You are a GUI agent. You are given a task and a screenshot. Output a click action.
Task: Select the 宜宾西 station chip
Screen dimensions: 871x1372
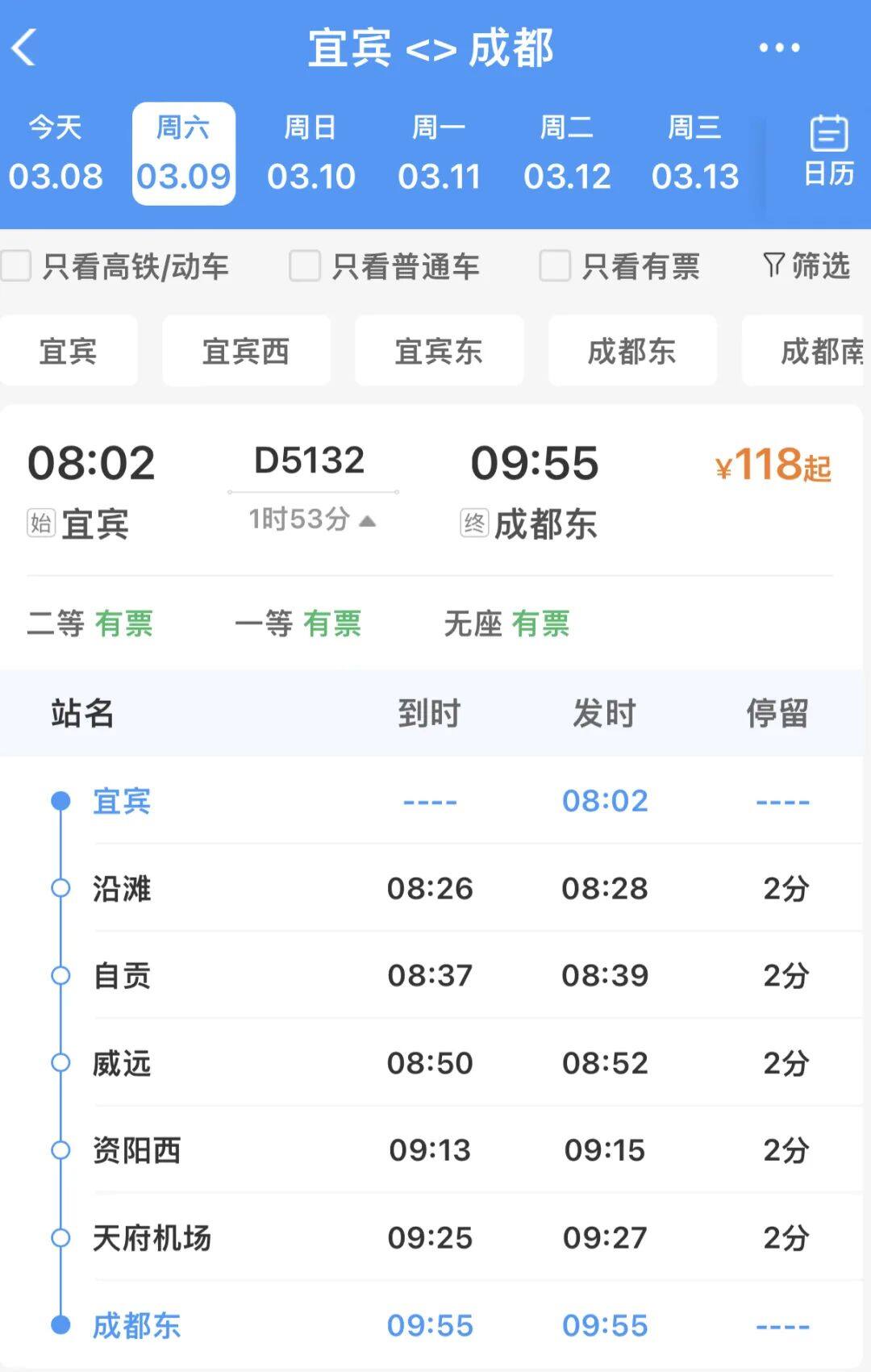pos(245,350)
